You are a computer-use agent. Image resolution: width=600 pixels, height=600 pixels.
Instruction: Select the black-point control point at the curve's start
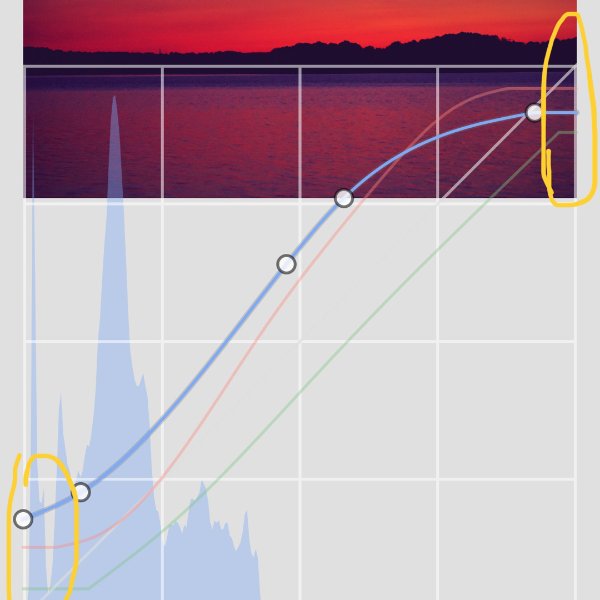click(23, 519)
